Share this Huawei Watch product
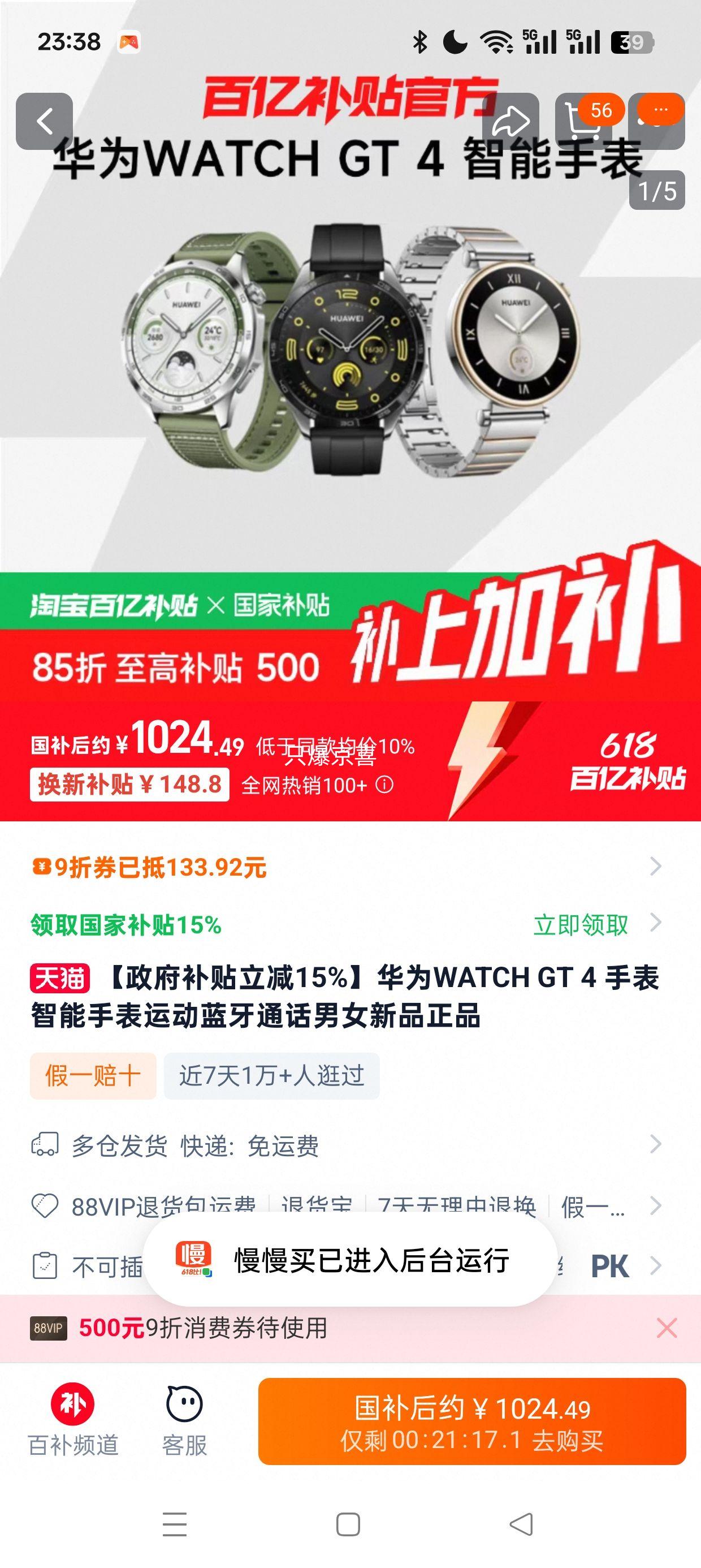Screen dimensions: 701x1568 pyautogui.click(x=510, y=122)
